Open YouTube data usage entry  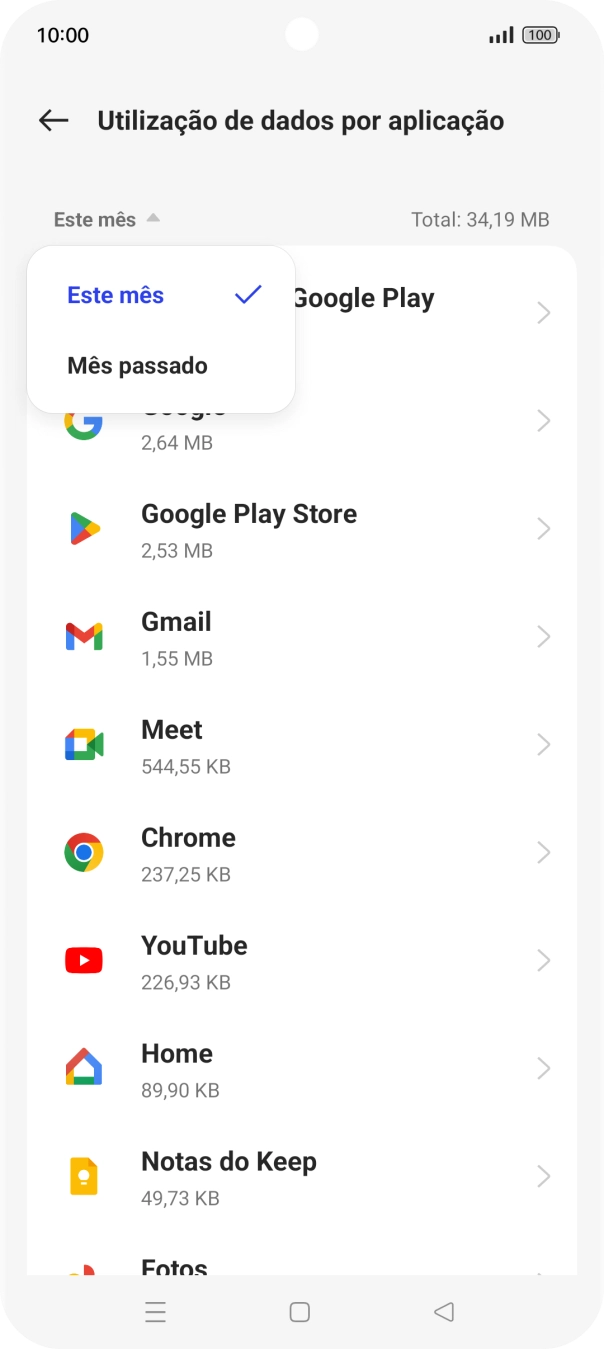(x=302, y=961)
